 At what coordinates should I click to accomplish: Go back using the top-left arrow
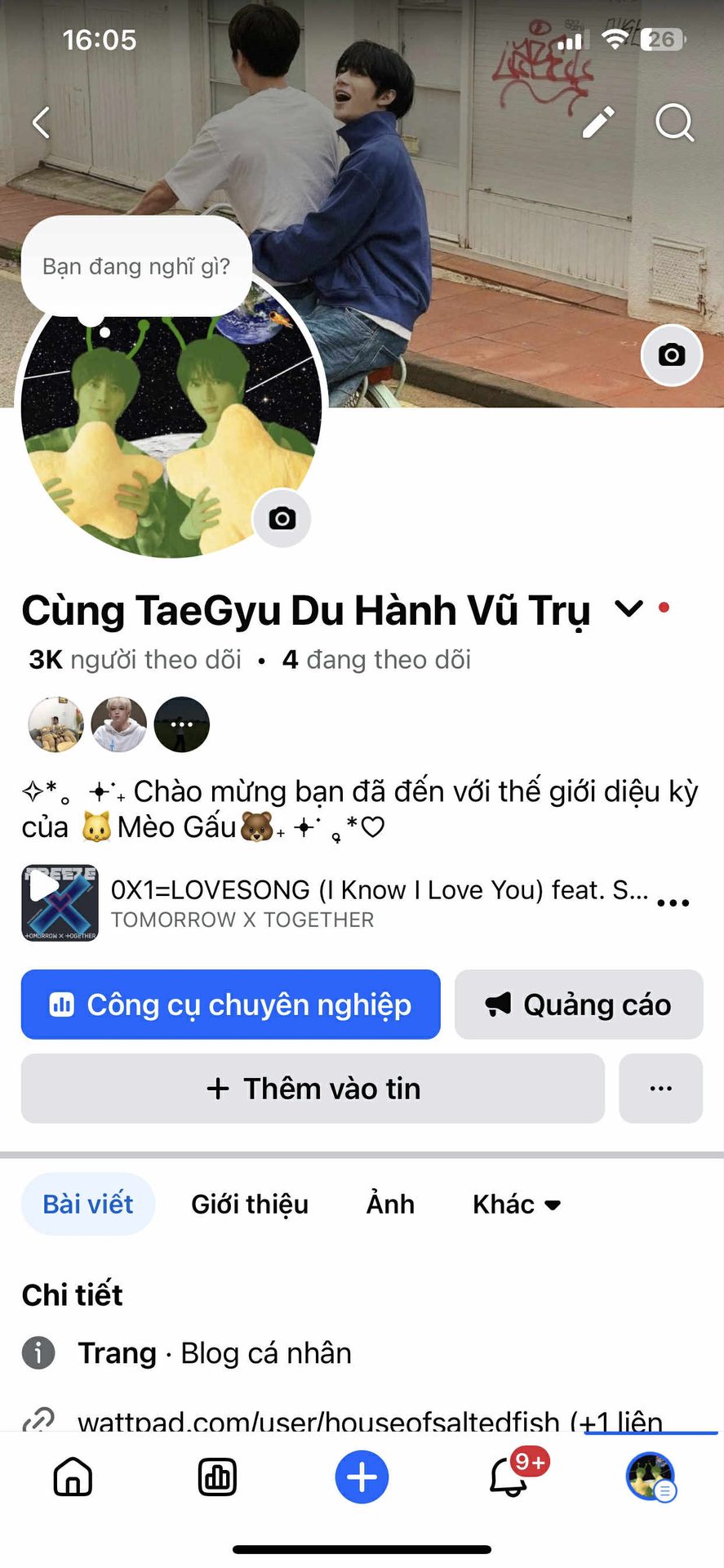click(x=42, y=123)
